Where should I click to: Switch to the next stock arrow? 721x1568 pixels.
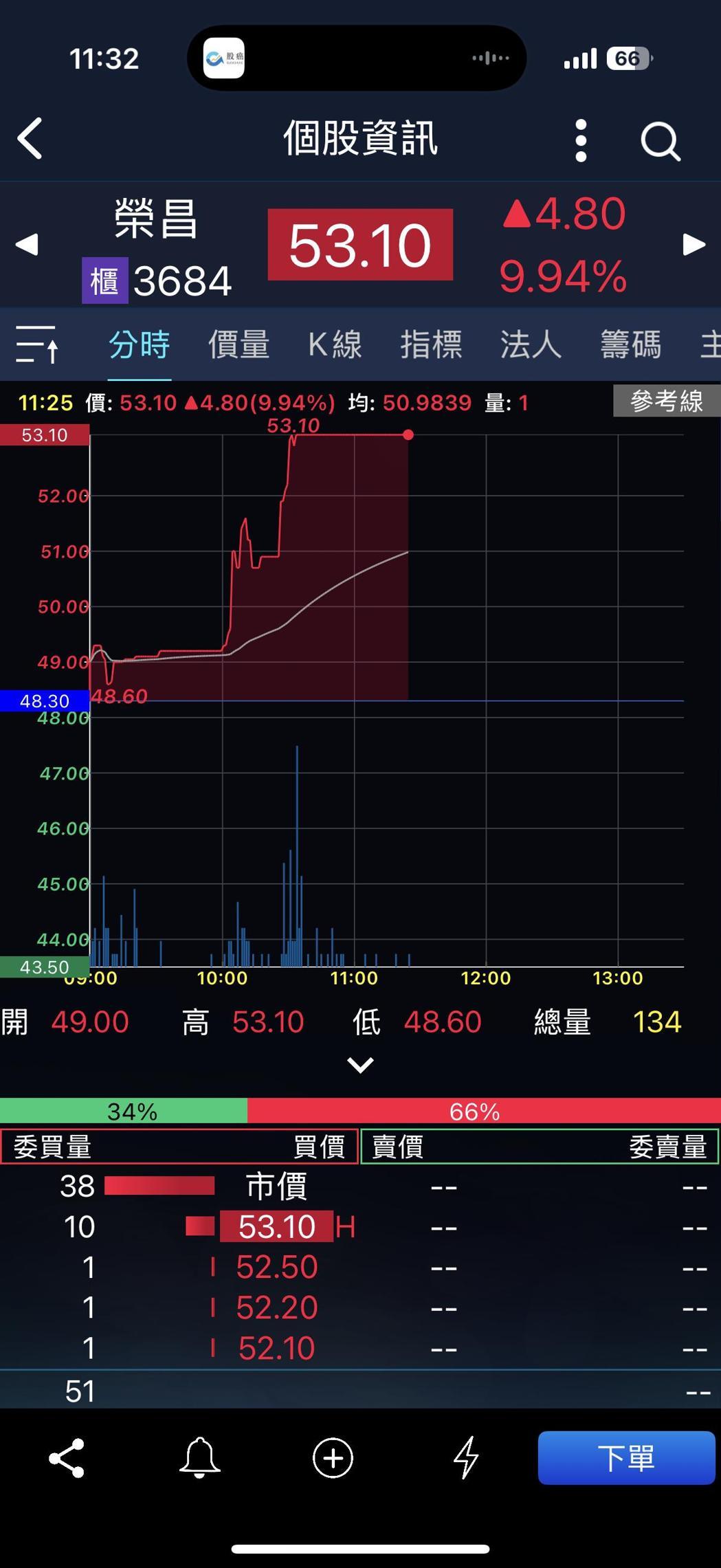tap(694, 245)
